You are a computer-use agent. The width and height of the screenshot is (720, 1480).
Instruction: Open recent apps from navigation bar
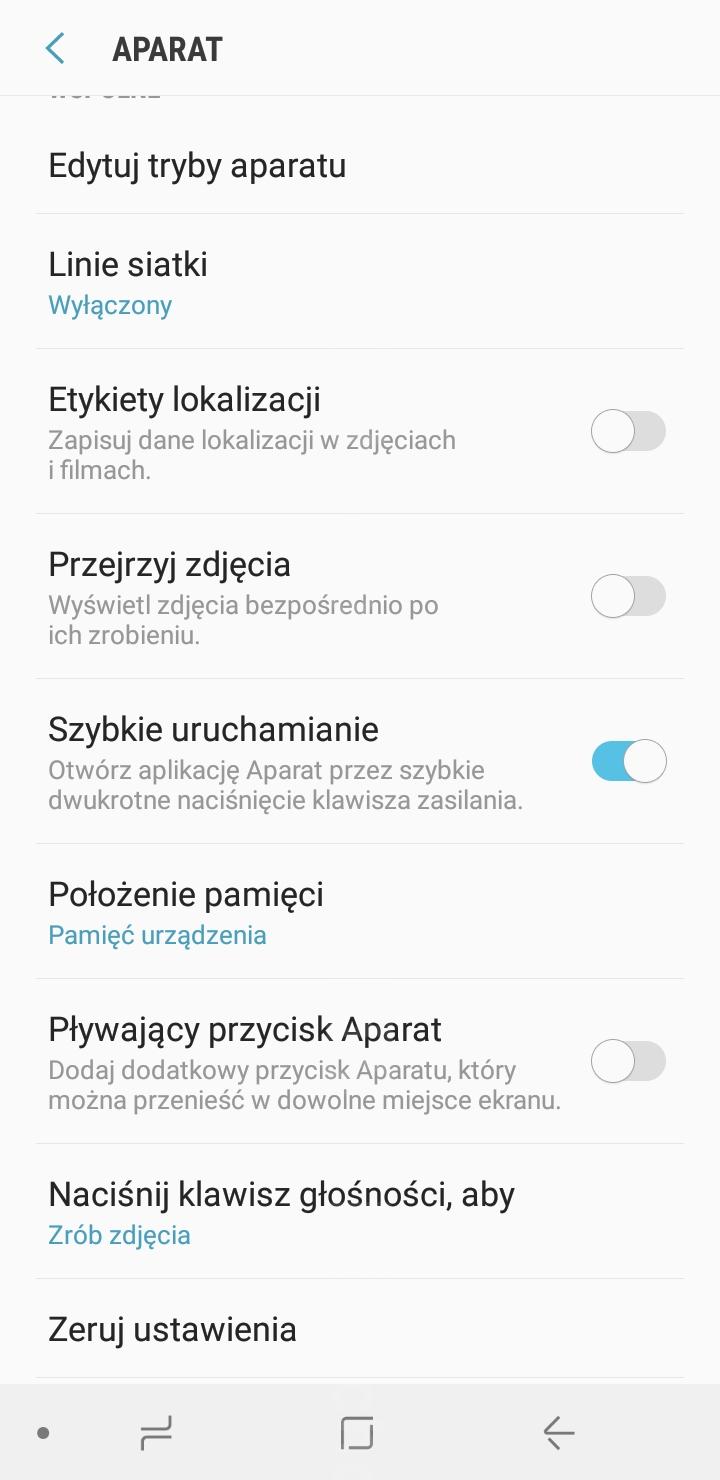156,1433
